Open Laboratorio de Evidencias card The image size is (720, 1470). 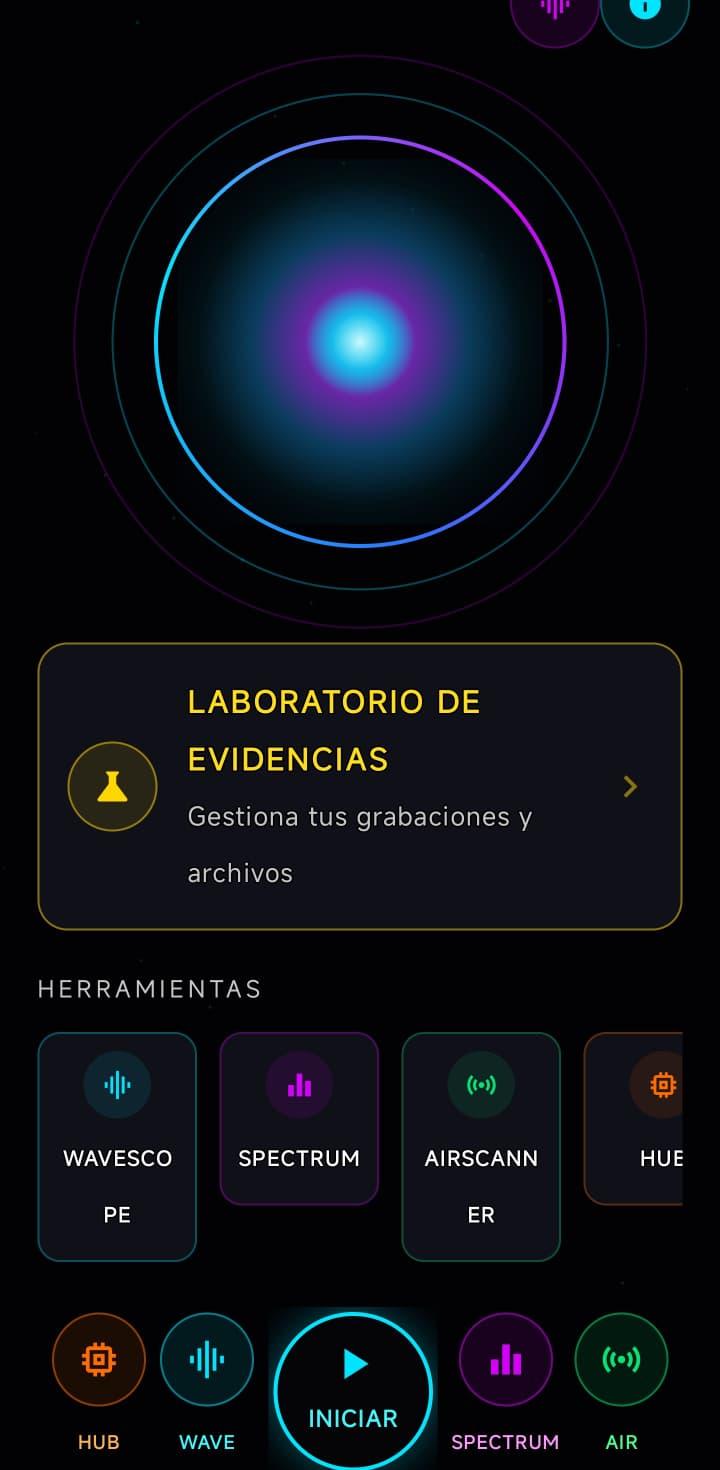coord(360,786)
